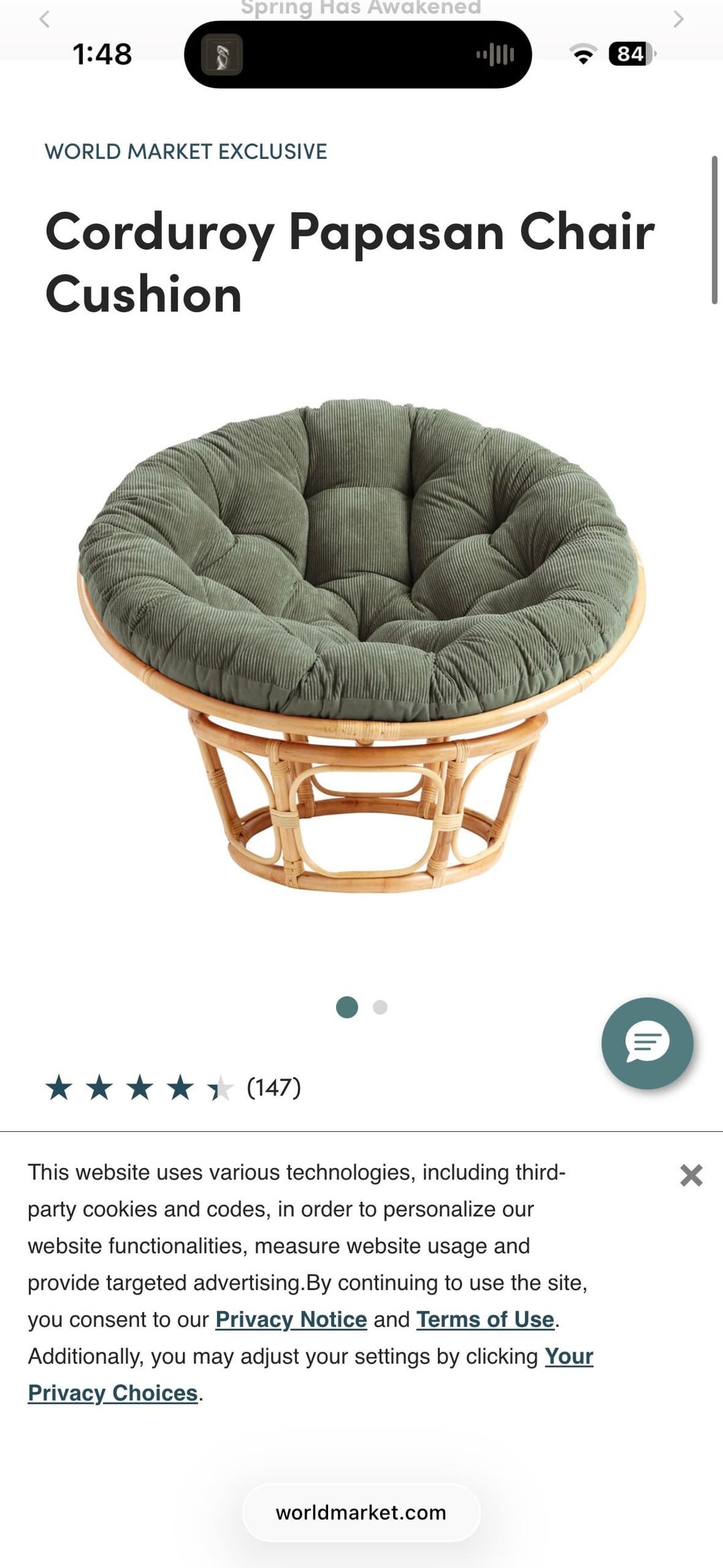
Task: Open the Privacy Notice link
Action: pyautogui.click(x=291, y=1319)
